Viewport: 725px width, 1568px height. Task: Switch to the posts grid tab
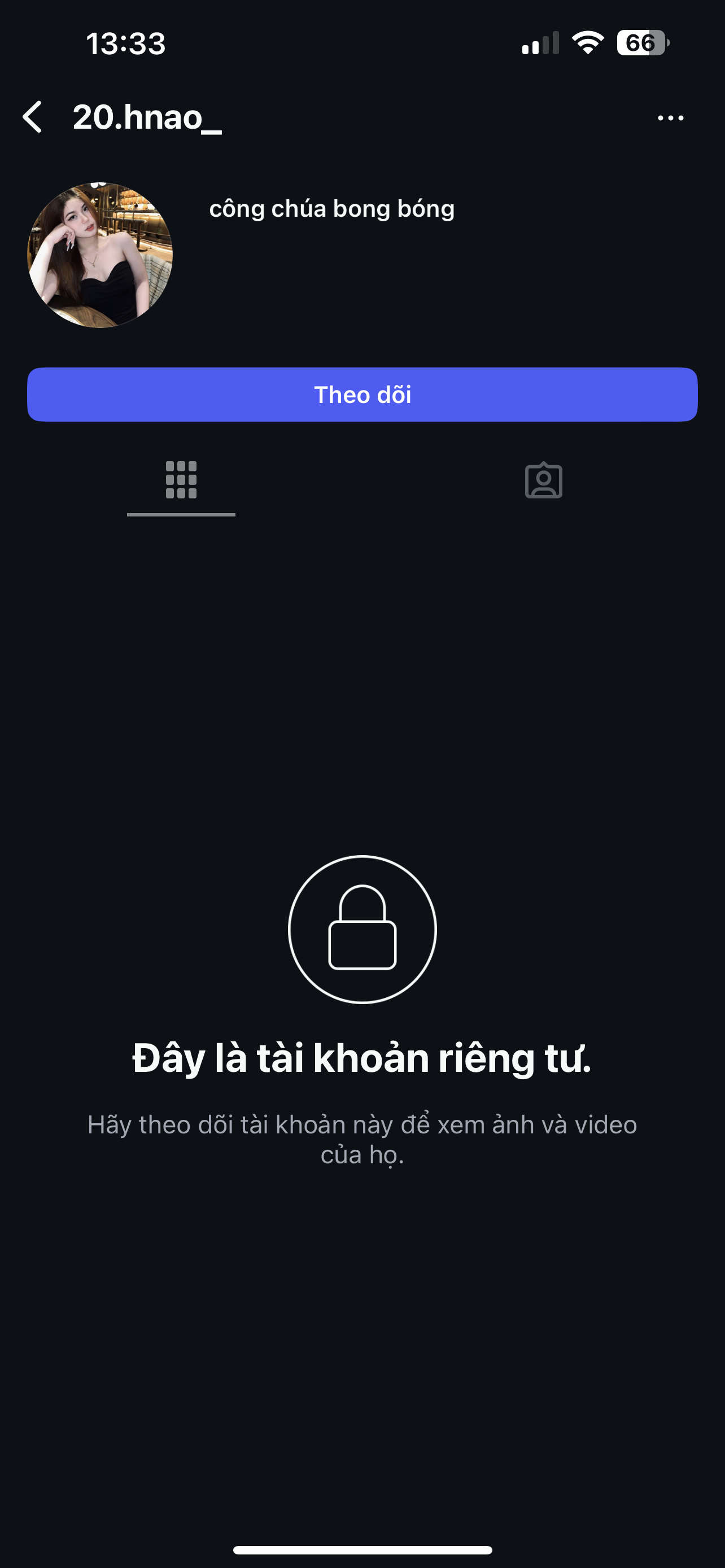181,480
